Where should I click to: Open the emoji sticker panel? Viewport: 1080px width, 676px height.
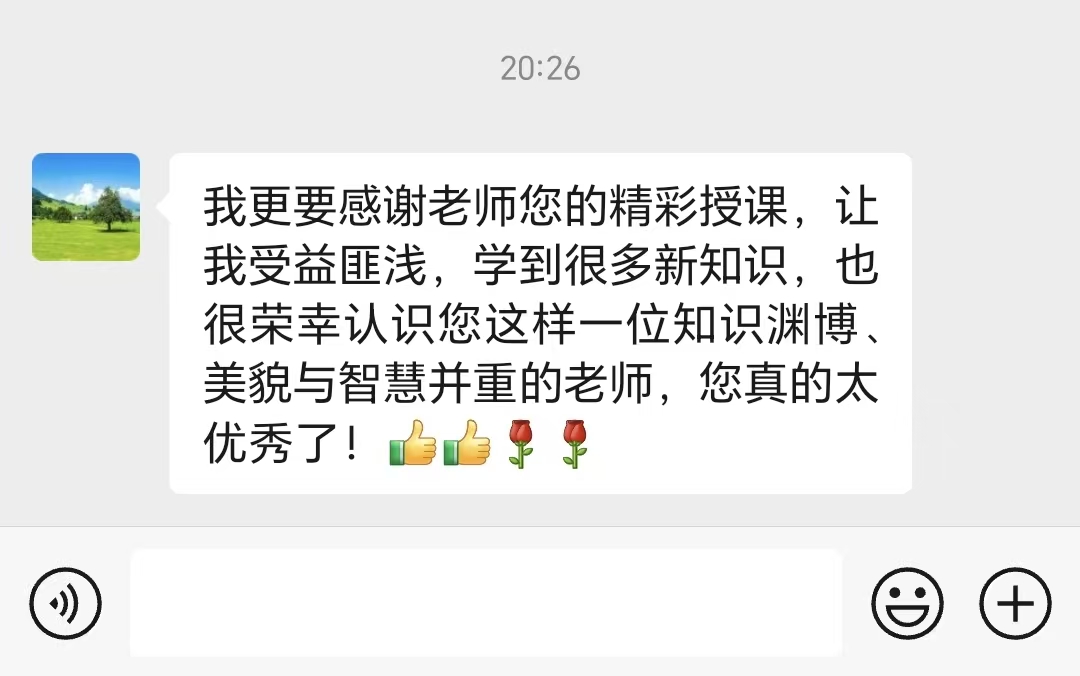point(907,603)
